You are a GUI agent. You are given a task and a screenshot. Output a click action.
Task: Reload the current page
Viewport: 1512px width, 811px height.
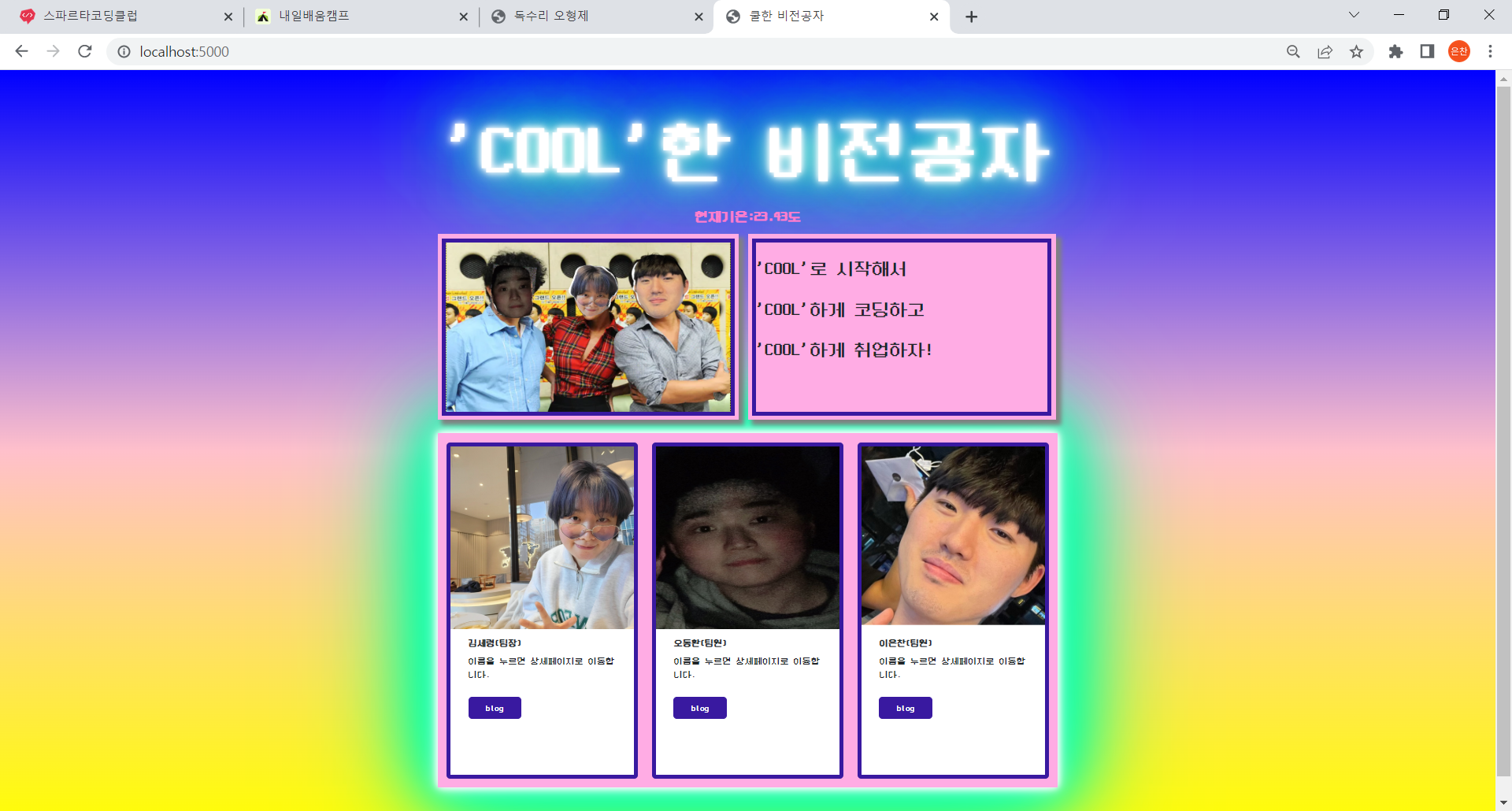tap(85, 51)
